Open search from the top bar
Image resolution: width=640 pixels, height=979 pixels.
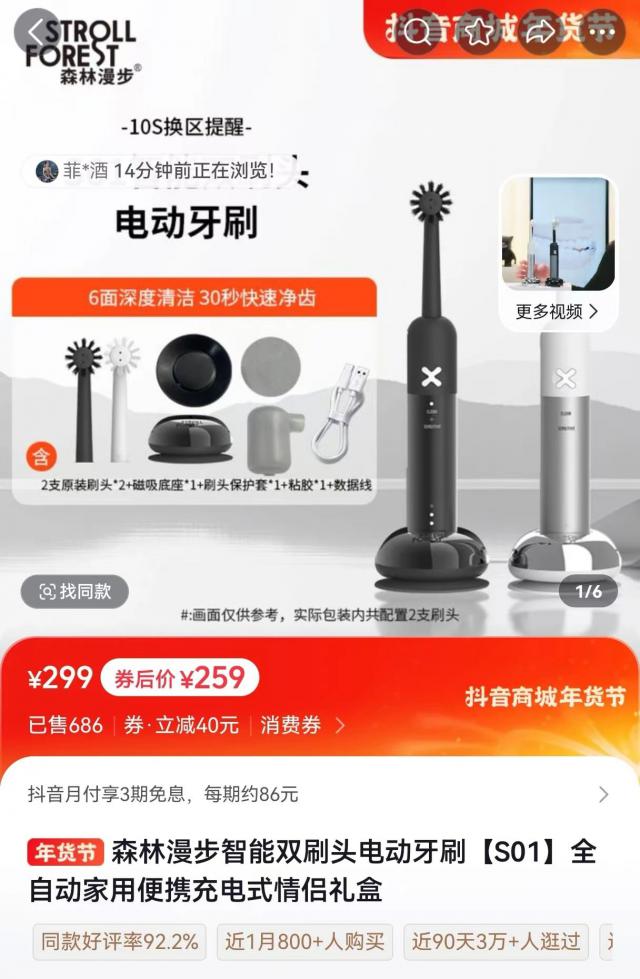point(420,32)
